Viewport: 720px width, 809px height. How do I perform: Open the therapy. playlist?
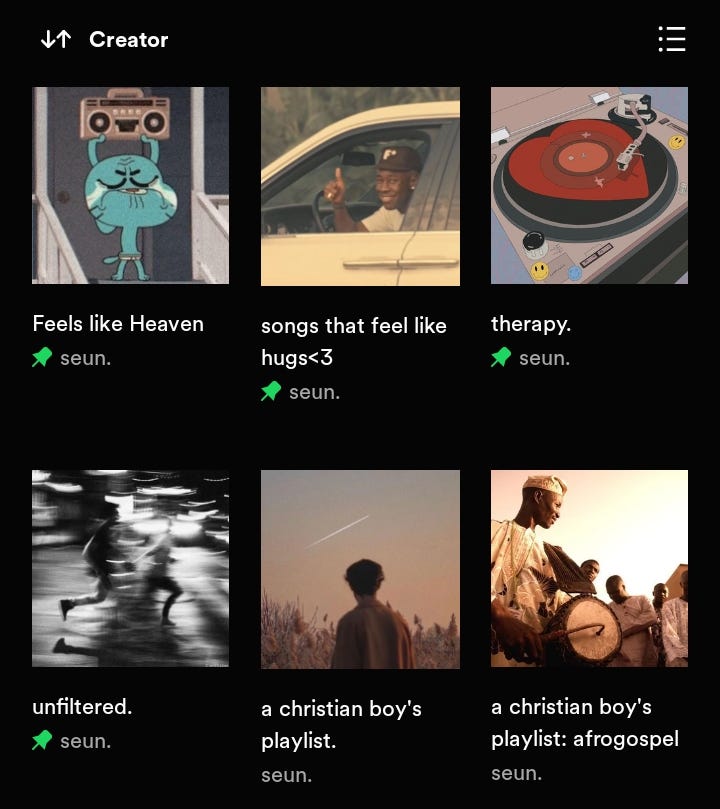(x=589, y=186)
